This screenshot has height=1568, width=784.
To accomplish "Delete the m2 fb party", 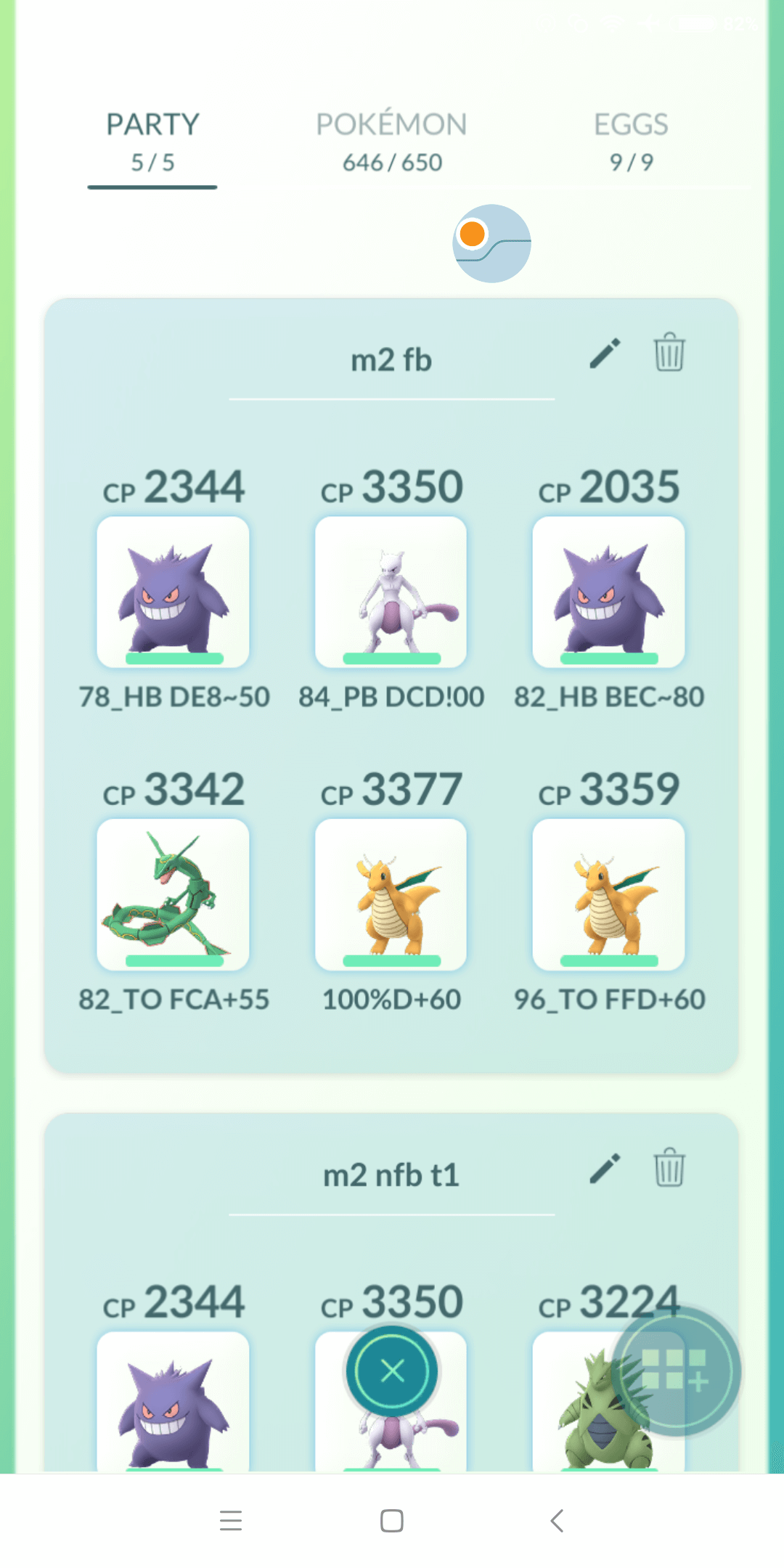I will click(669, 352).
